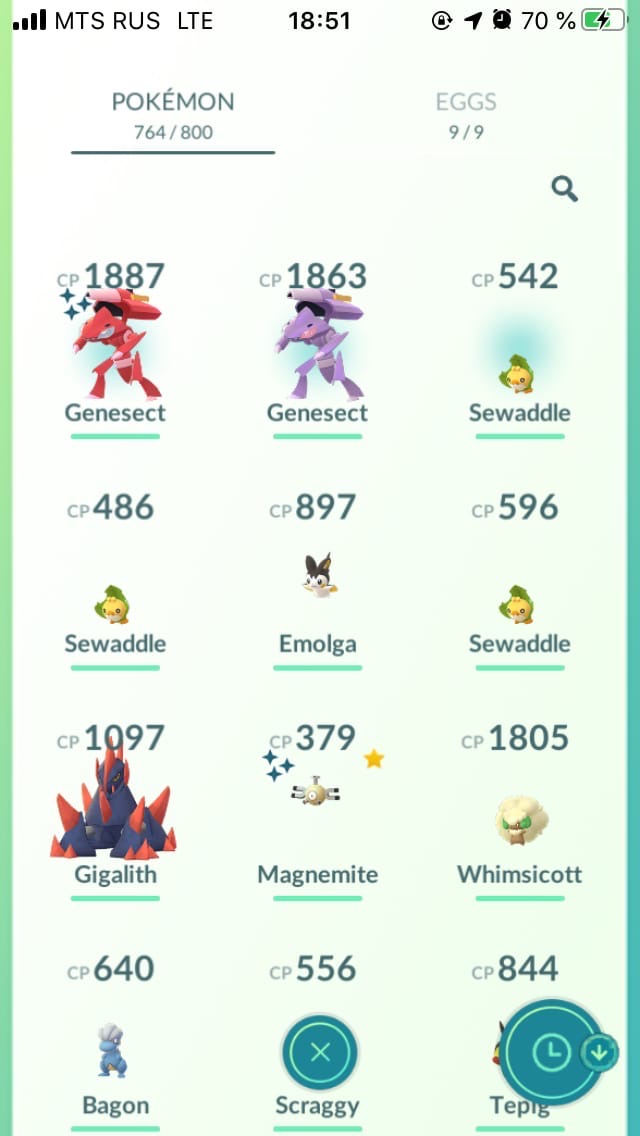Switch to the Eggs tab
The width and height of the screenshot is (640, 1136).
(466, 114)
